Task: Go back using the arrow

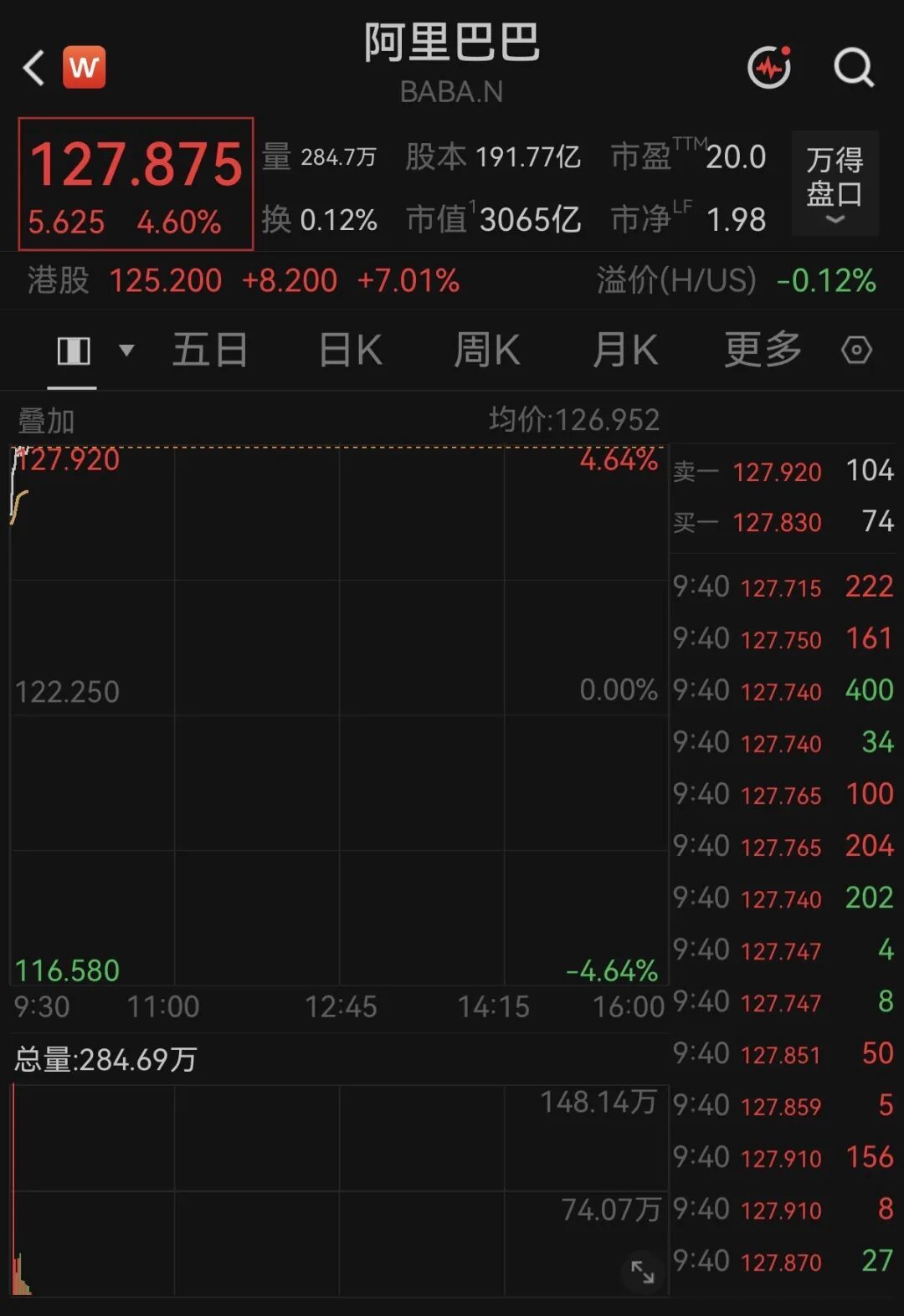Action: tap(33, 68)
